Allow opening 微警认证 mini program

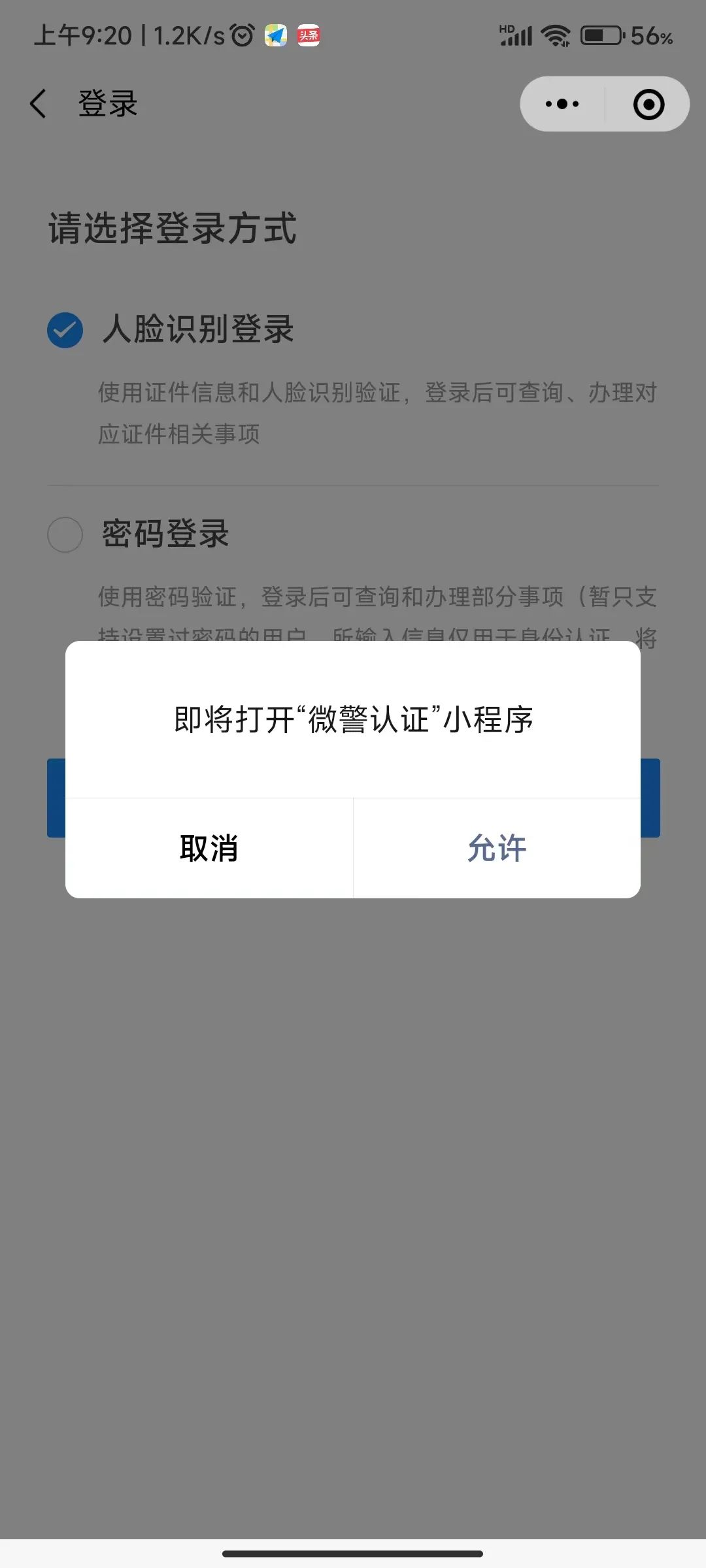pos(497,848)
